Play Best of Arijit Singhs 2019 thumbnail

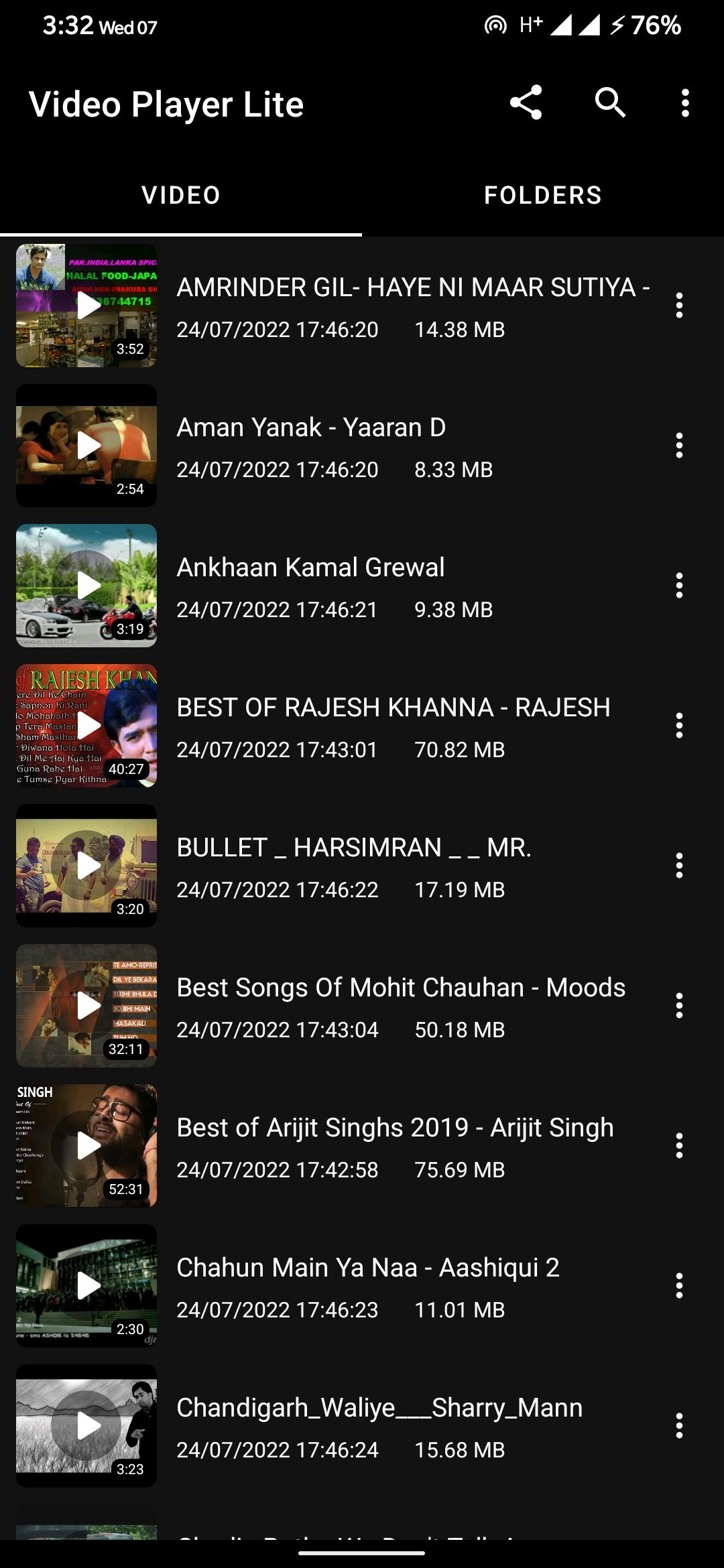click(x=86, y=1146)
